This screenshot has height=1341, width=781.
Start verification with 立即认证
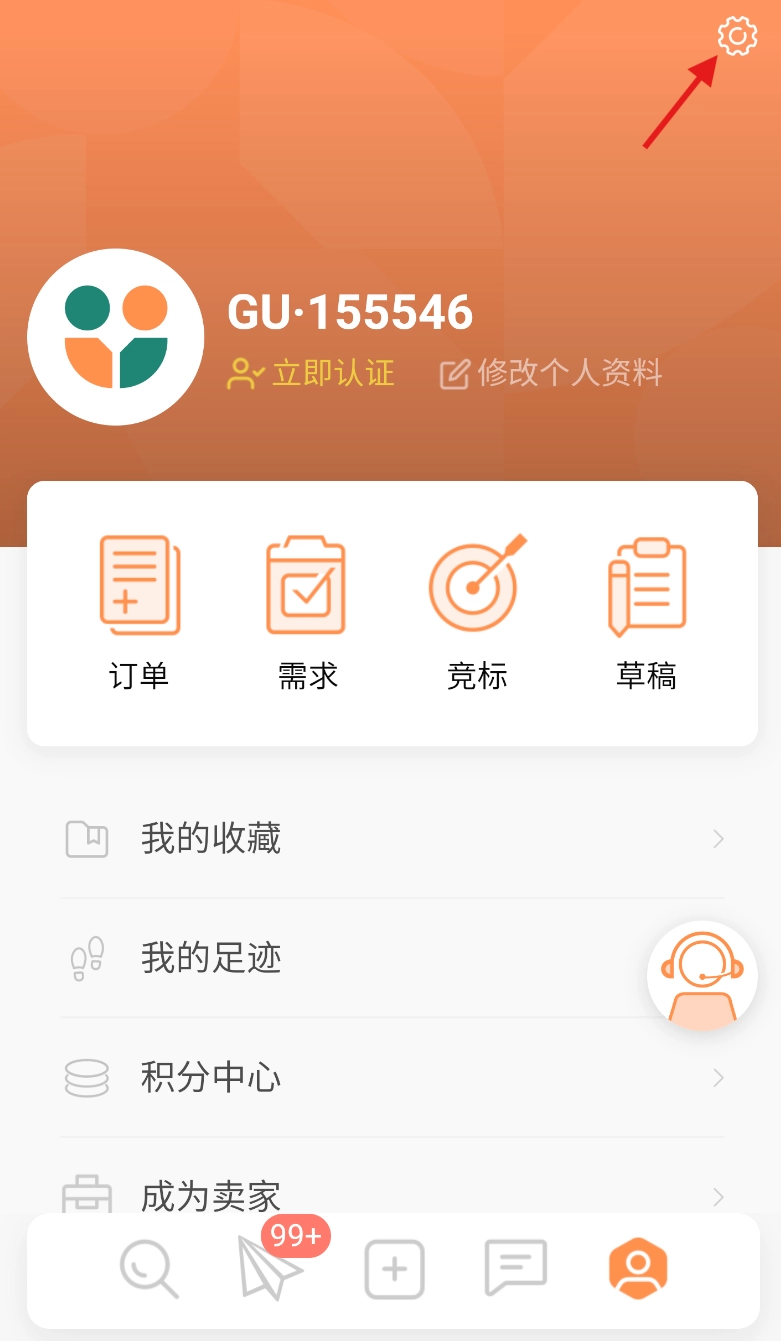coord(312,374)
